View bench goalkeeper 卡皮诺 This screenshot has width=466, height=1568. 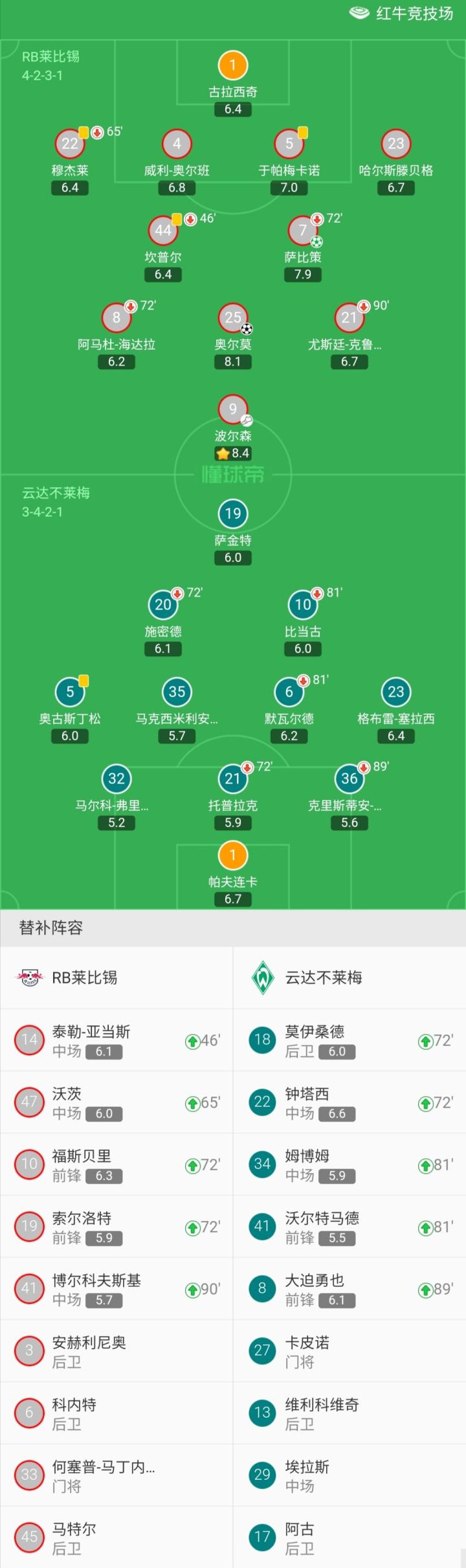pyautogui.click(x=349, y=1350)
